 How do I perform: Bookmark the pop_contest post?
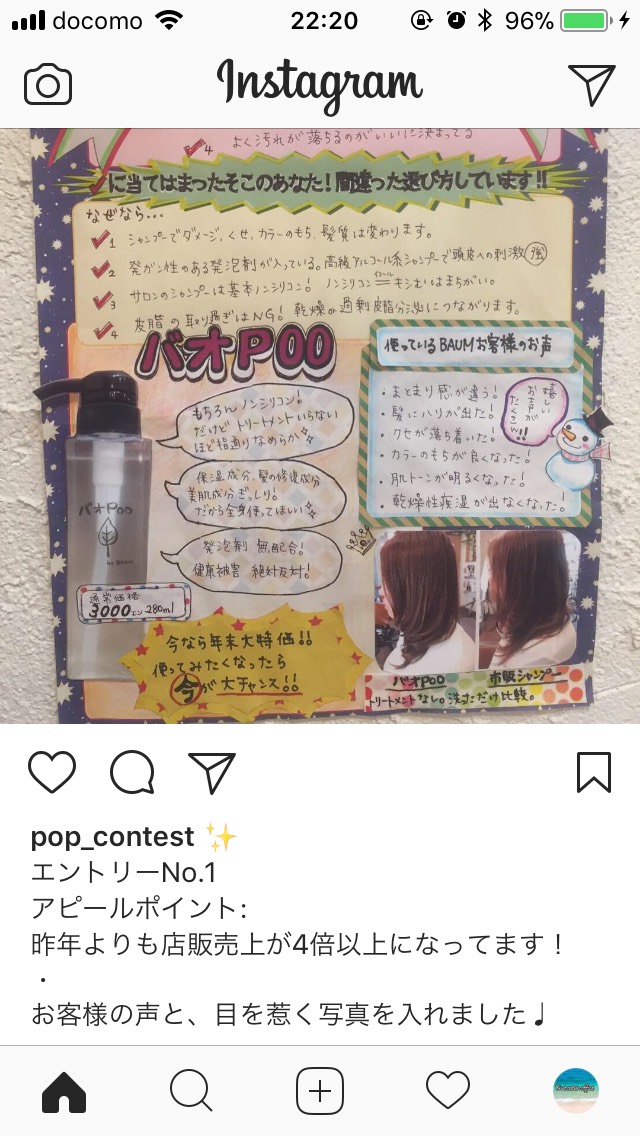[594, 772]
